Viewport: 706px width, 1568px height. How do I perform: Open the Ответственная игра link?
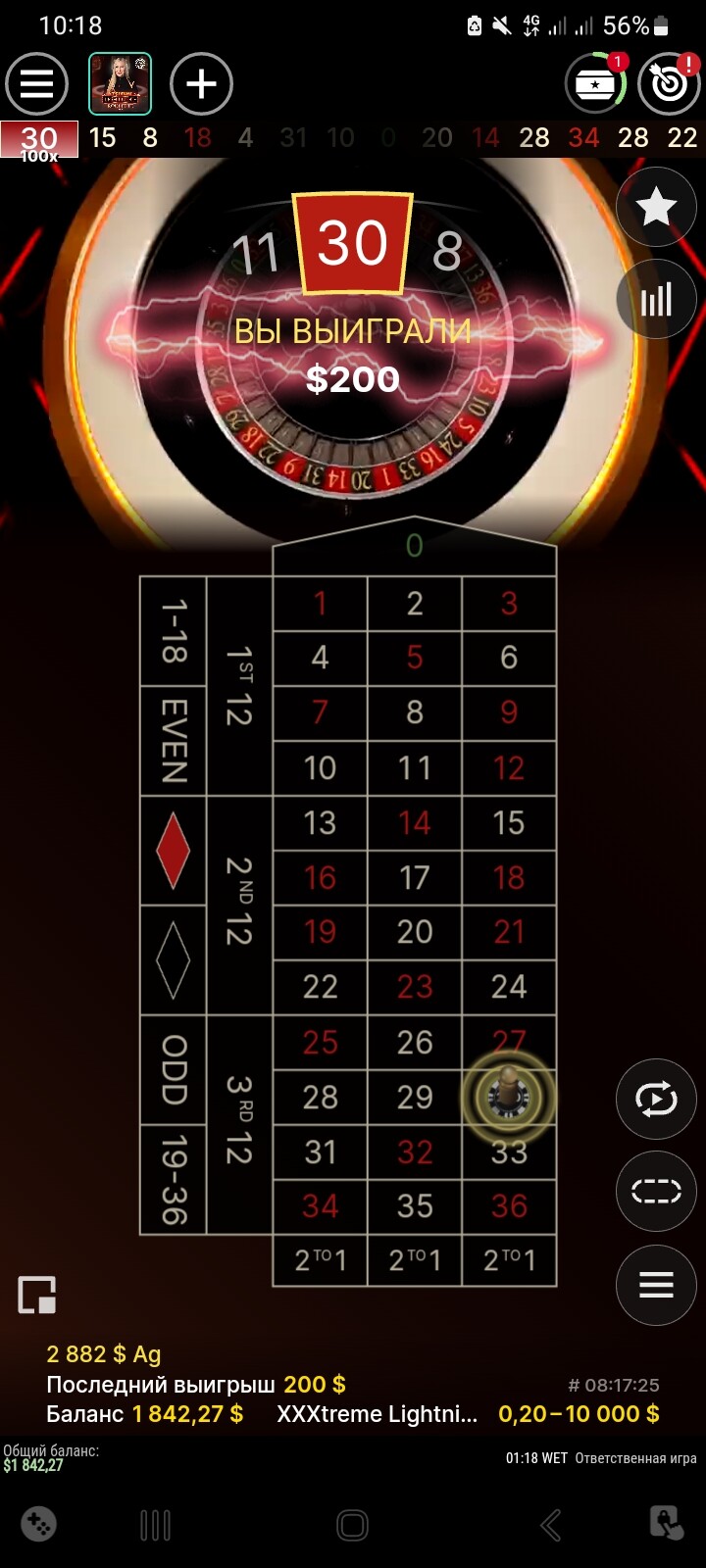coord(635,1458)
